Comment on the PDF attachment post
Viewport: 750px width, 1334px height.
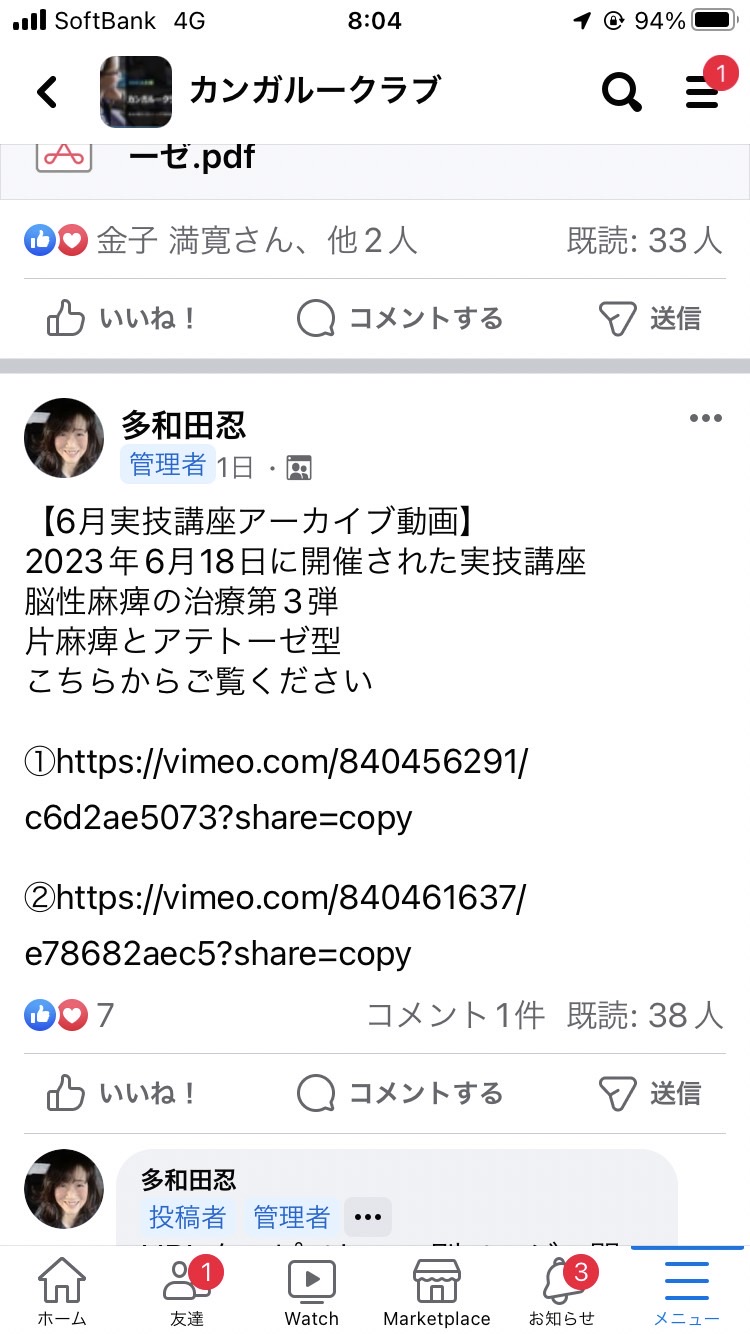(x=400, y=319)
